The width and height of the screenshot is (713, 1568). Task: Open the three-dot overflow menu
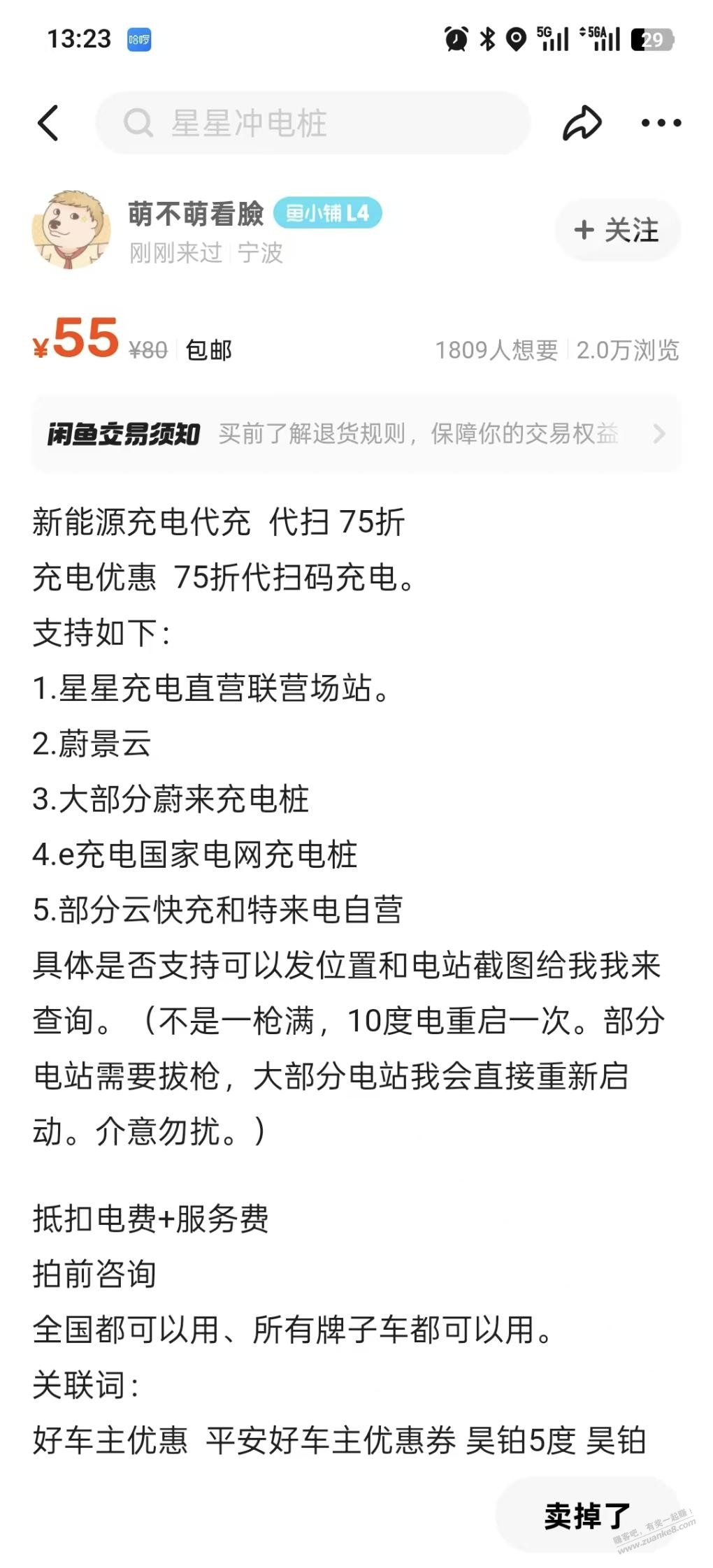click(x=661, y=124)
